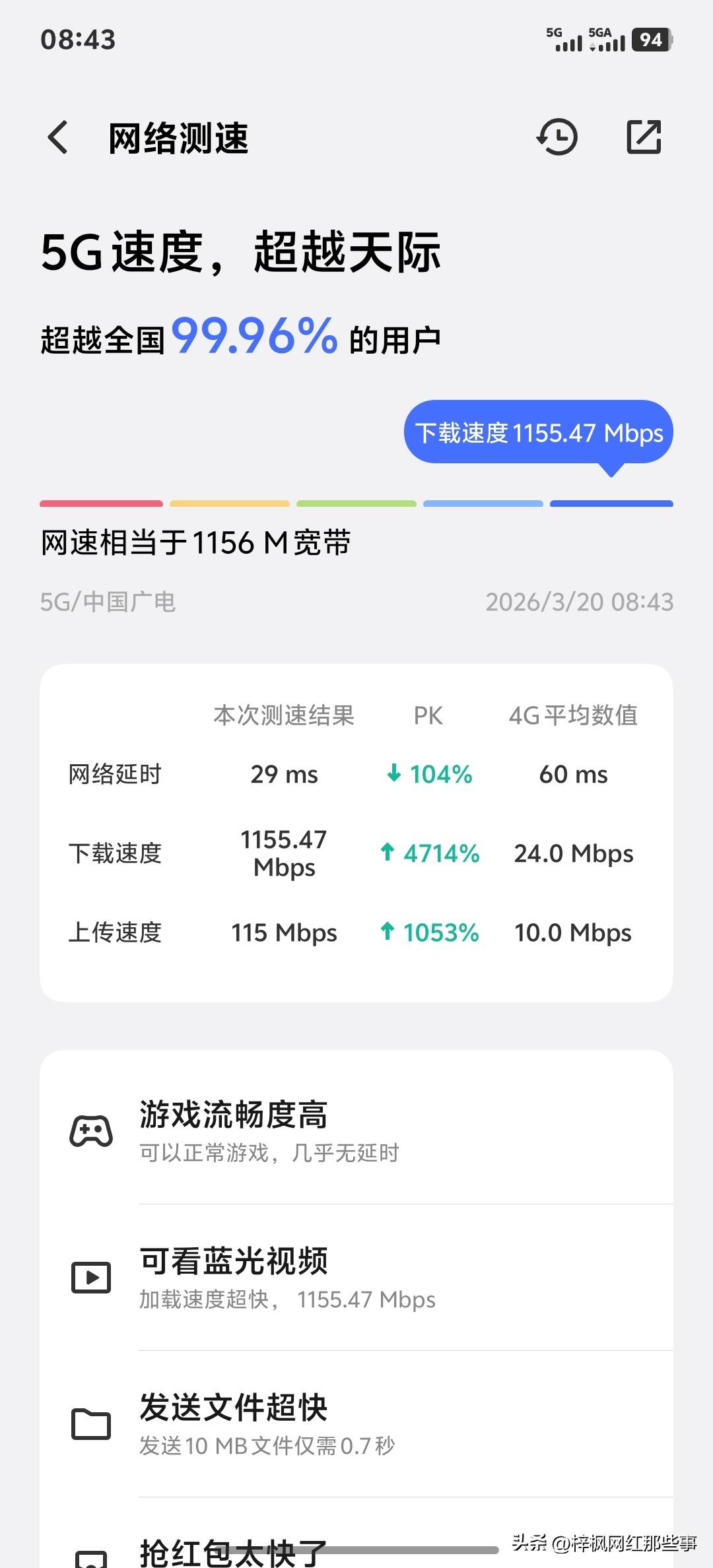Image resolution: width=713 pixels, height=1568 pixels.
Task: Tap the 下载速度 row value 1155.47 Mbps
Action: click(284, 853)
